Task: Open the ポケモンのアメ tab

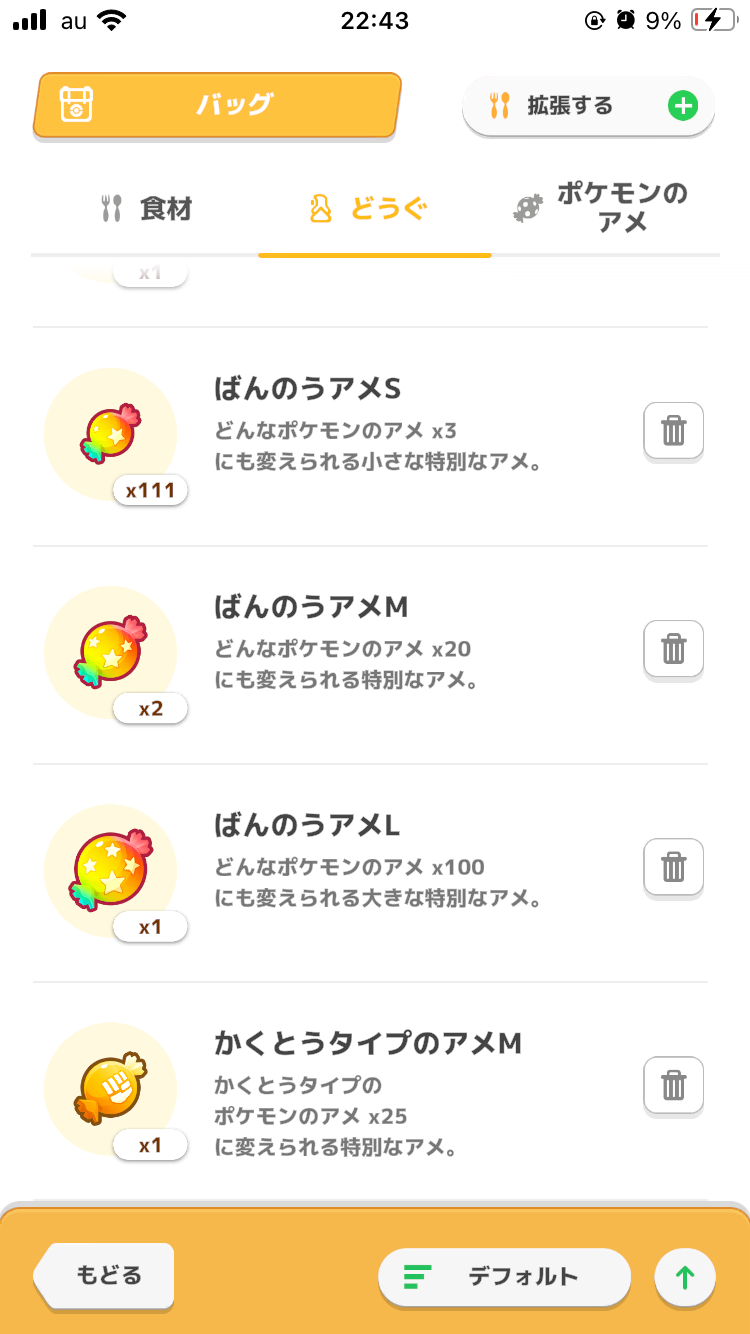Action: (603, 208)
